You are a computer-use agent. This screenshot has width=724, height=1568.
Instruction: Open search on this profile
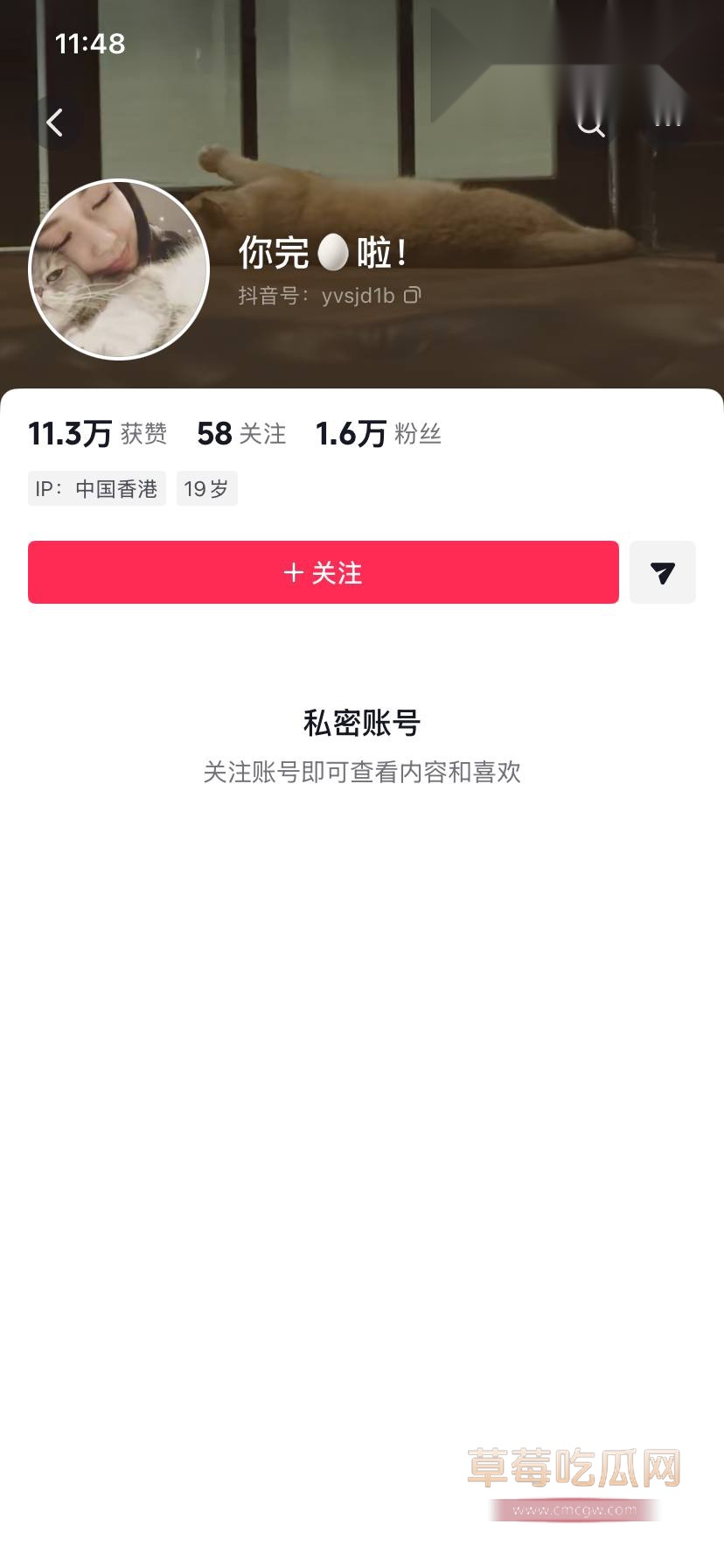592,123
